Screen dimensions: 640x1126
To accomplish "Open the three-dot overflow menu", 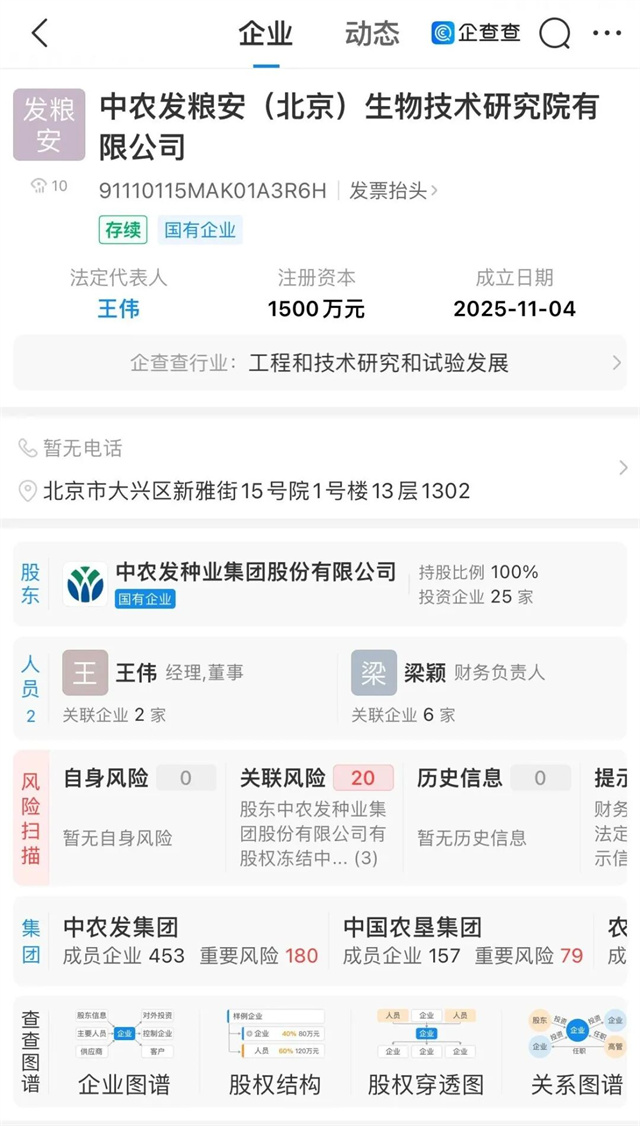I will coord(606,34).
